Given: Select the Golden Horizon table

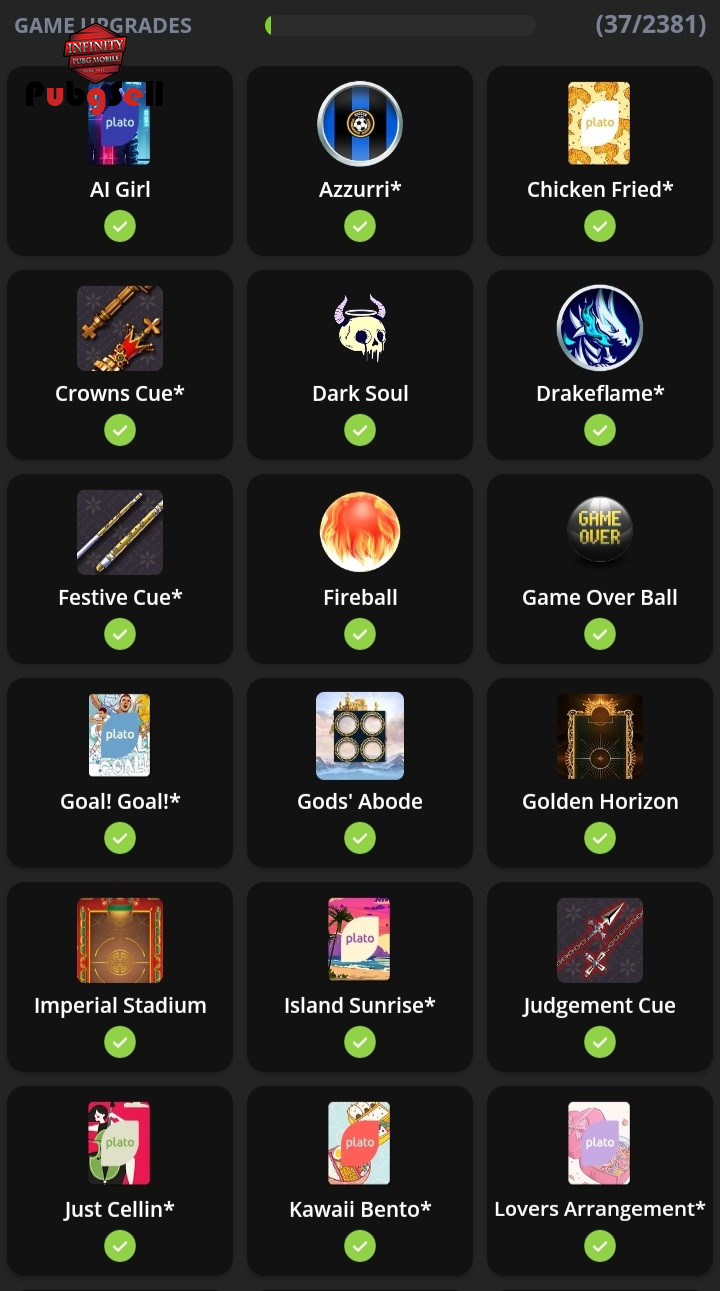Looking at the screenshot, I should (600, 773).
